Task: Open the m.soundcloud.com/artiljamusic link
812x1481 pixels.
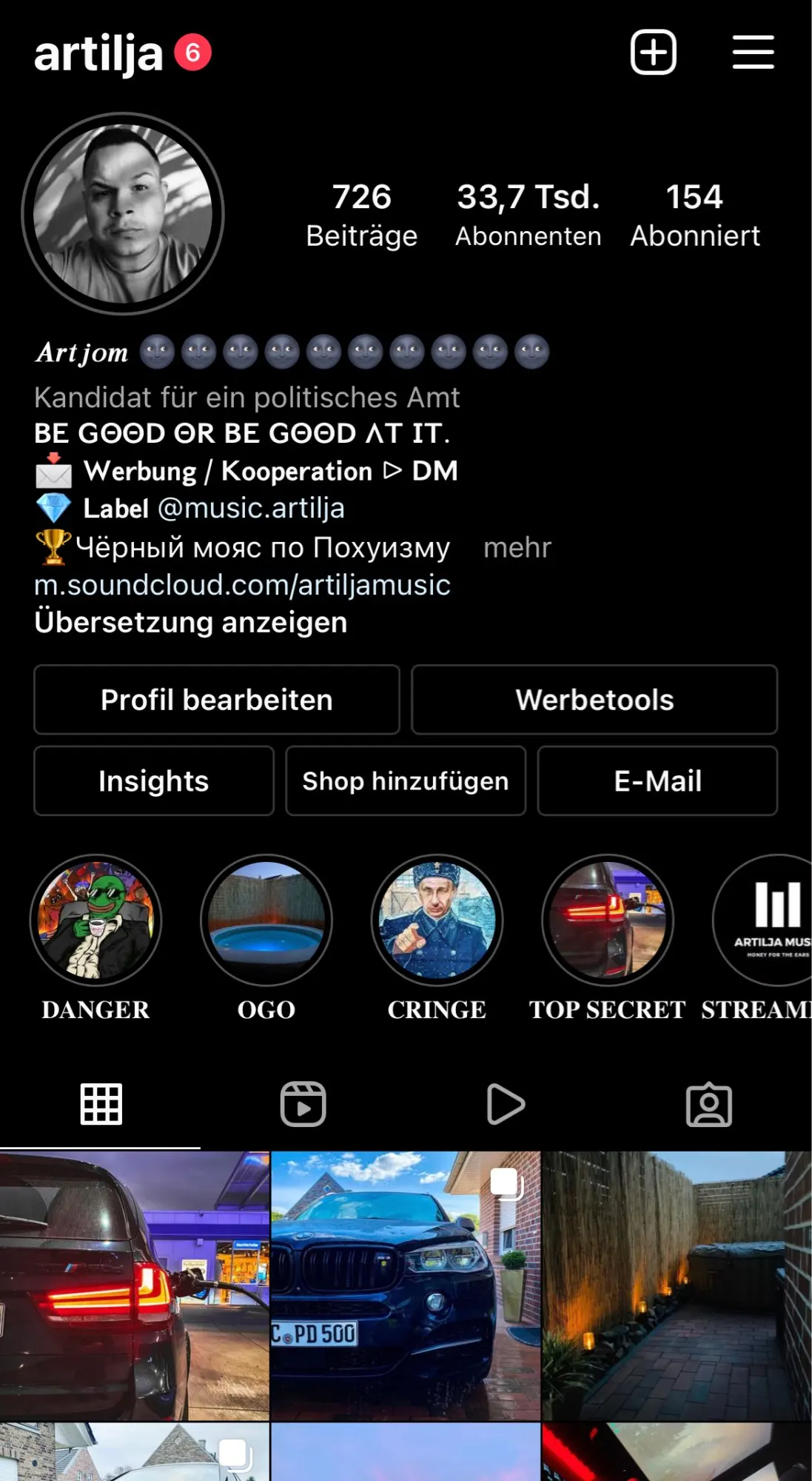Action: [242, 585]
